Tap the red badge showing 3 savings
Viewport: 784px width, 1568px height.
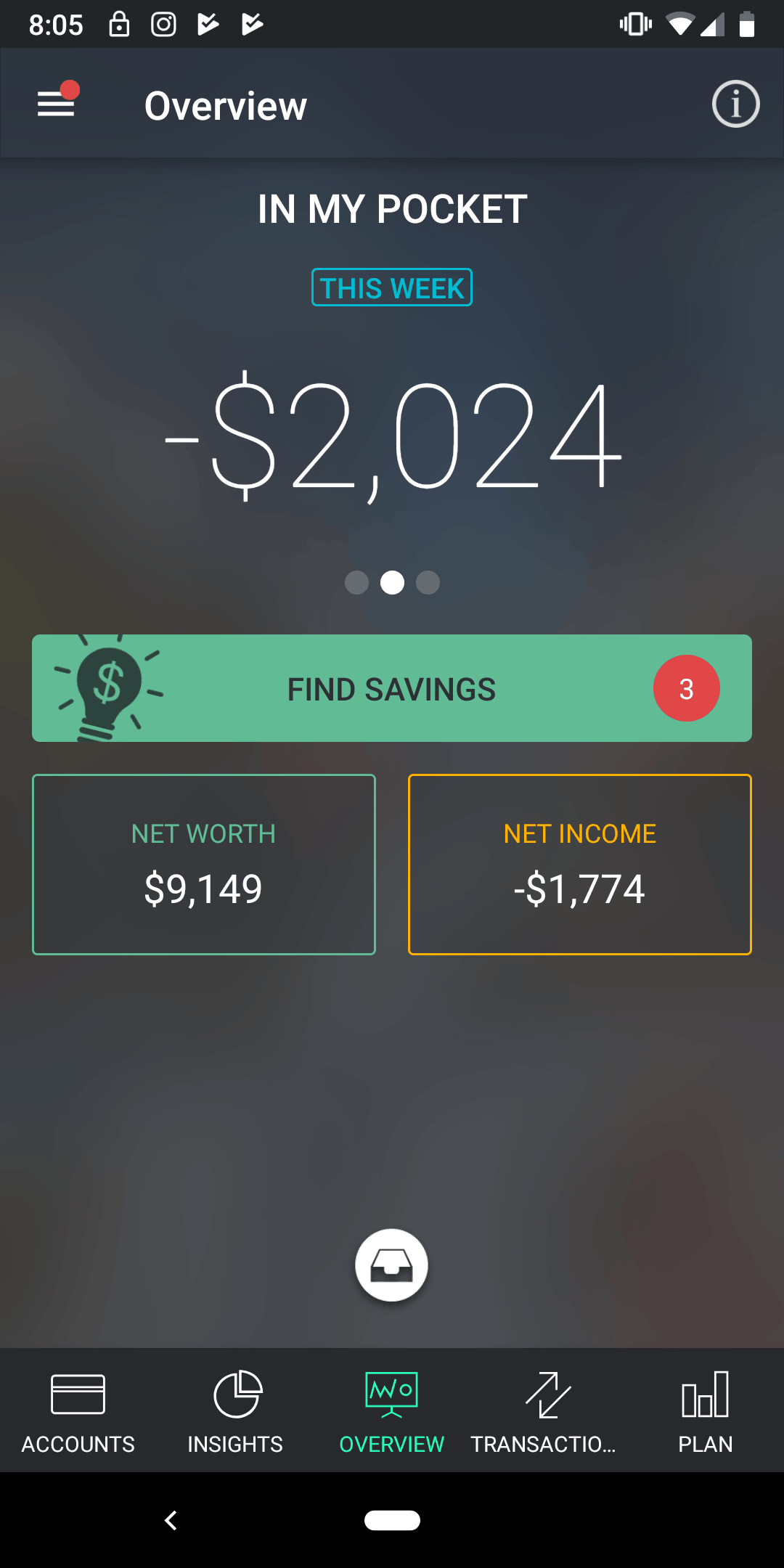pos(686,688)
